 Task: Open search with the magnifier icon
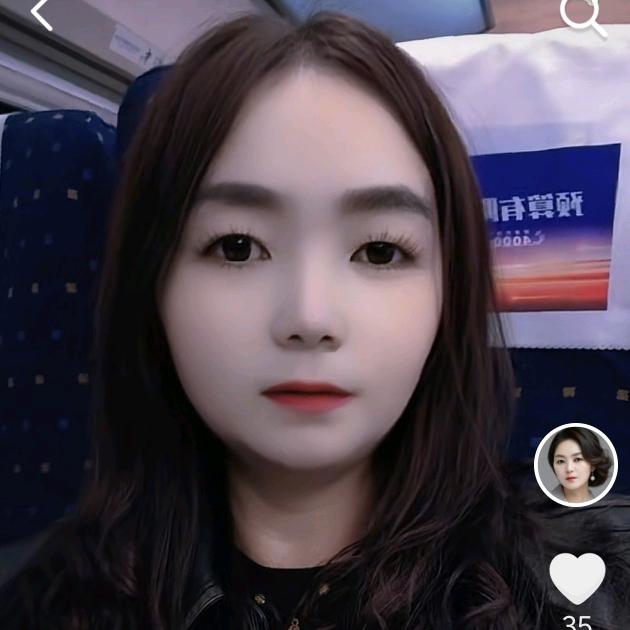coord(582,14)
